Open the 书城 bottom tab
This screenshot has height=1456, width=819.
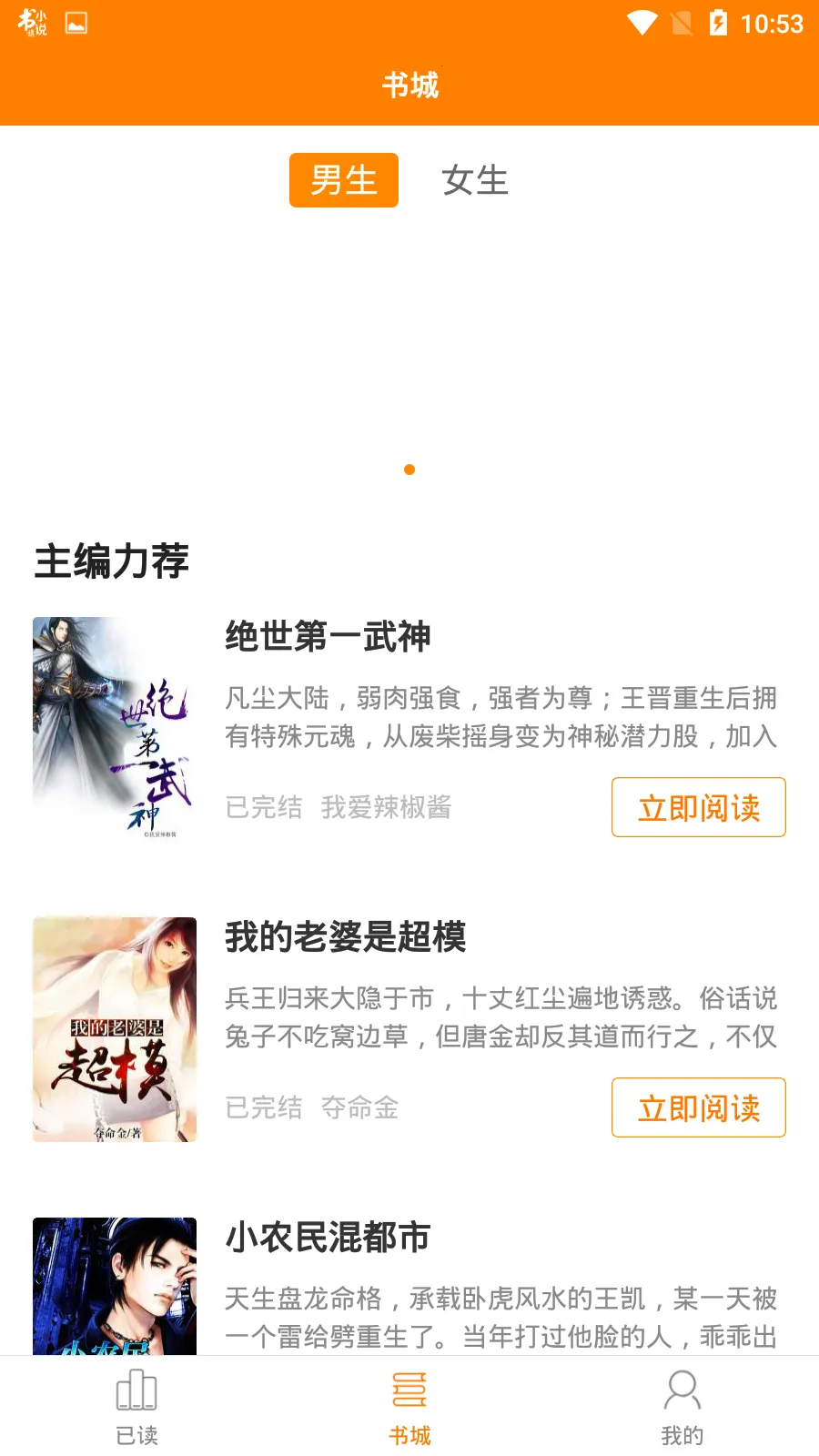pyautogui.click(x=409, y=1407)
